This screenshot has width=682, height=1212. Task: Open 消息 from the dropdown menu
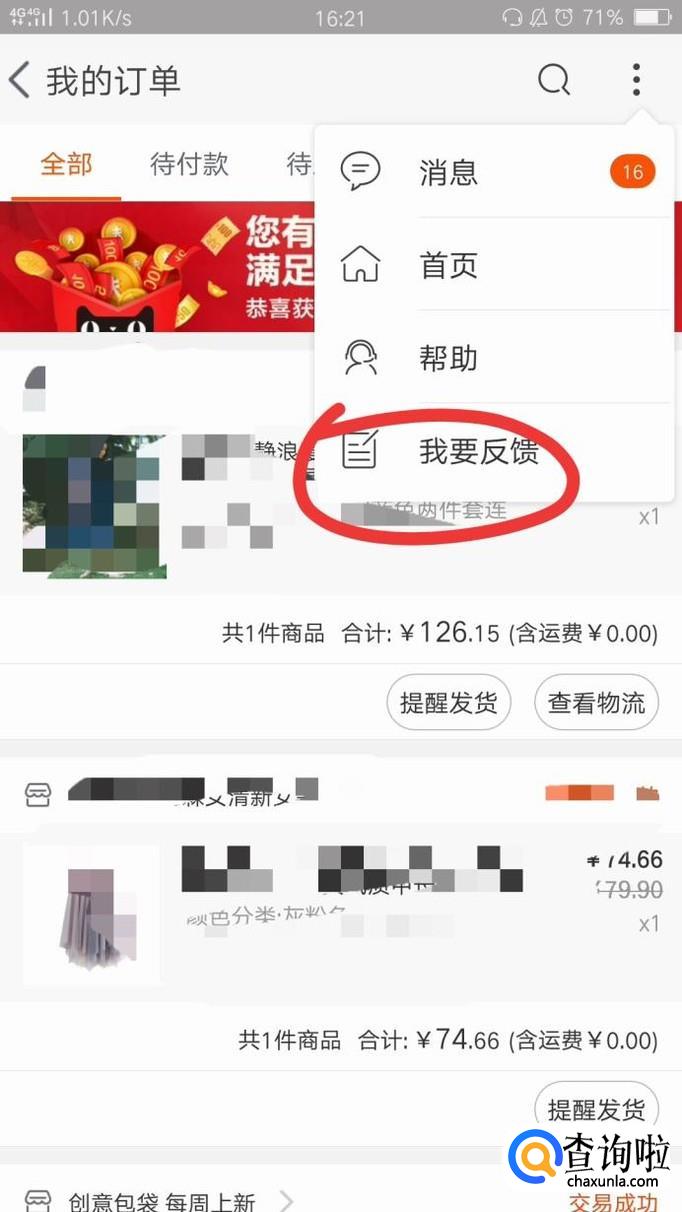click(x=448, y=172)
